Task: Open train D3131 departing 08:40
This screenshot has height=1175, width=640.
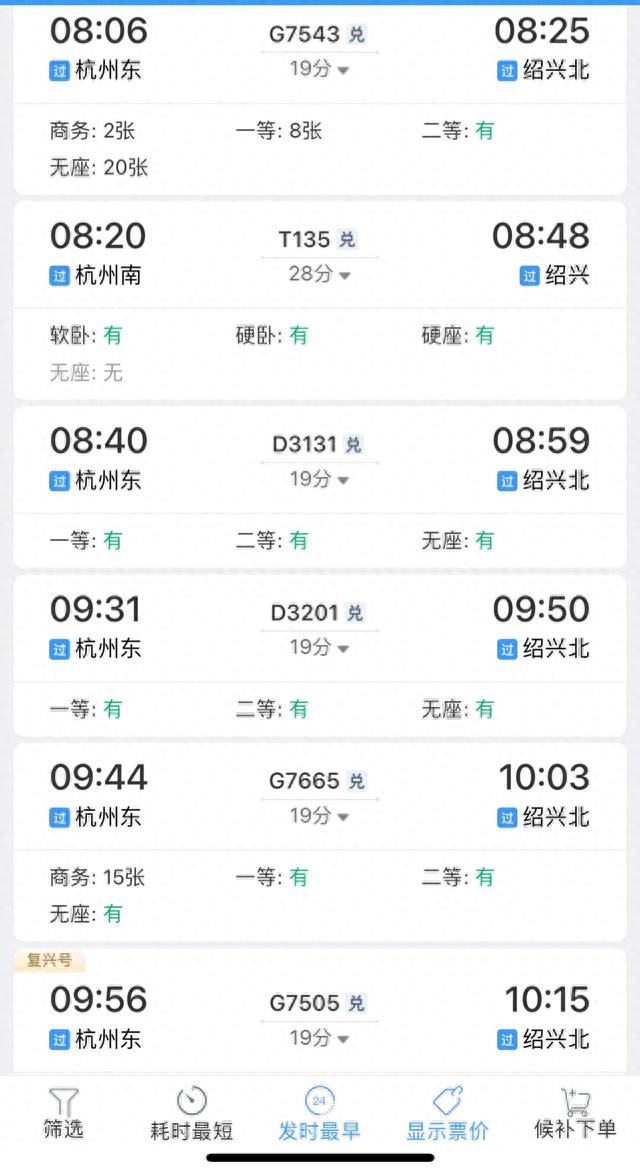Action: tap(320, 487)
